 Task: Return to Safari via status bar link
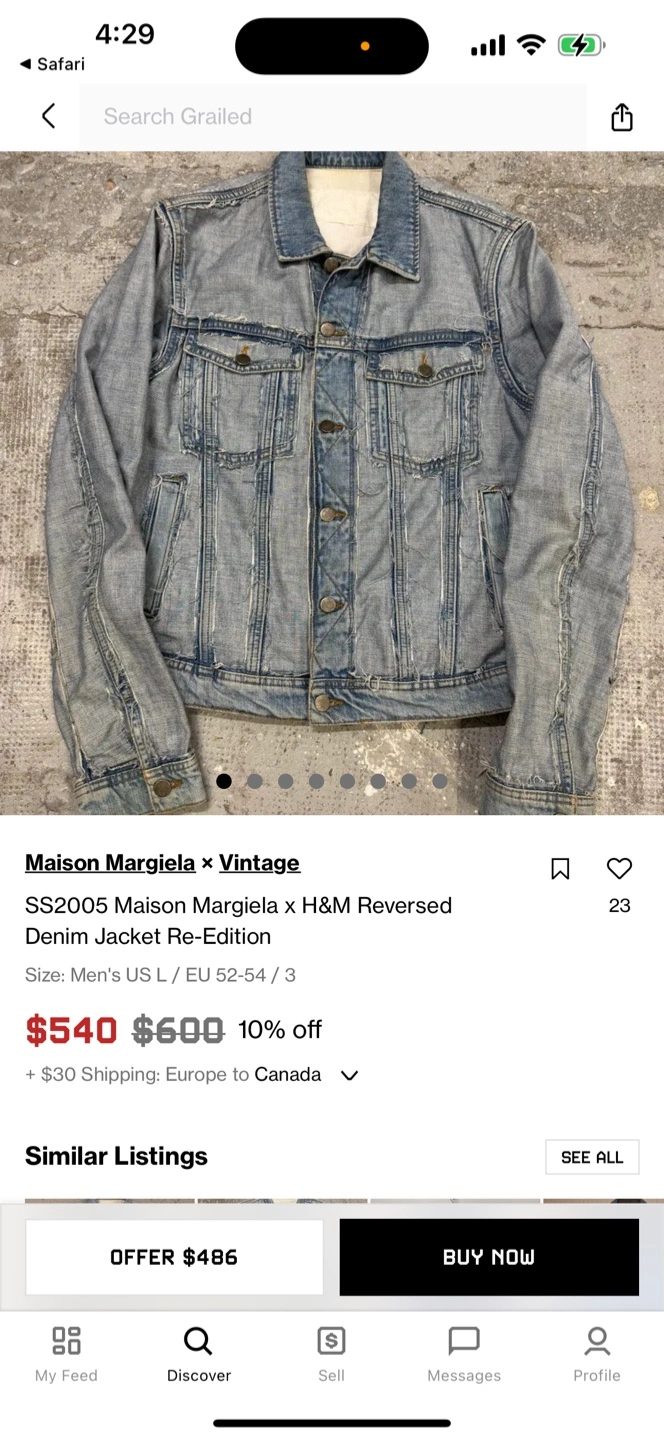click(x=52, y=64)
